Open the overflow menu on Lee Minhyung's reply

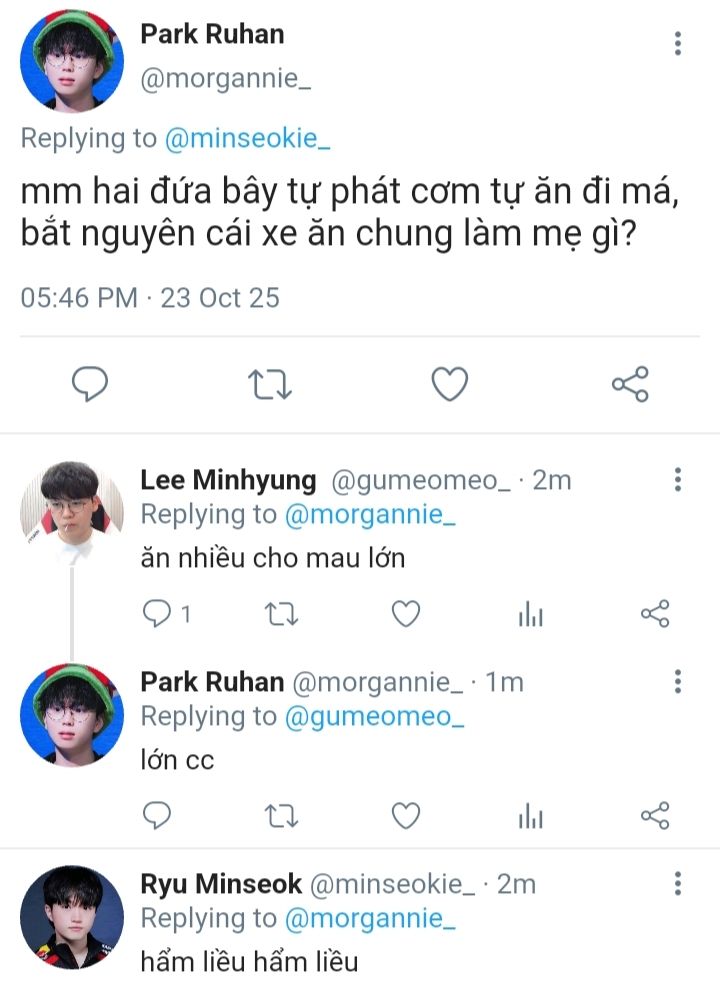tap(678, 480)
